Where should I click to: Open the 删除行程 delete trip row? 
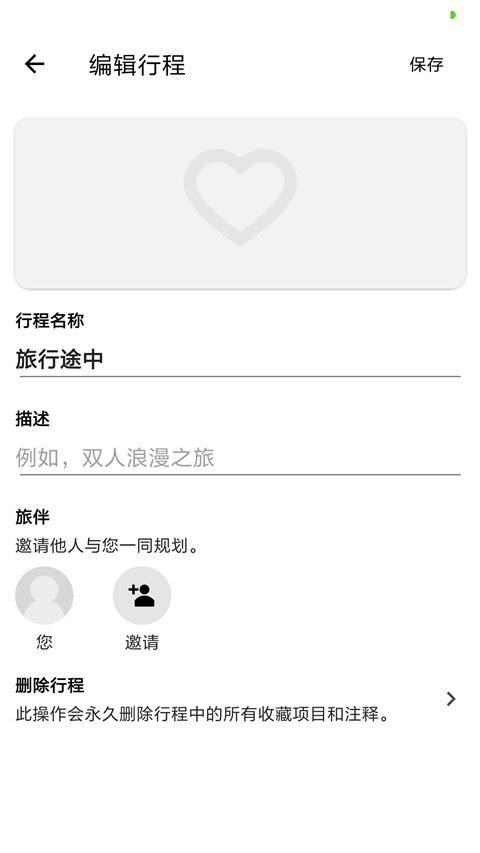[x=240, y=700]
